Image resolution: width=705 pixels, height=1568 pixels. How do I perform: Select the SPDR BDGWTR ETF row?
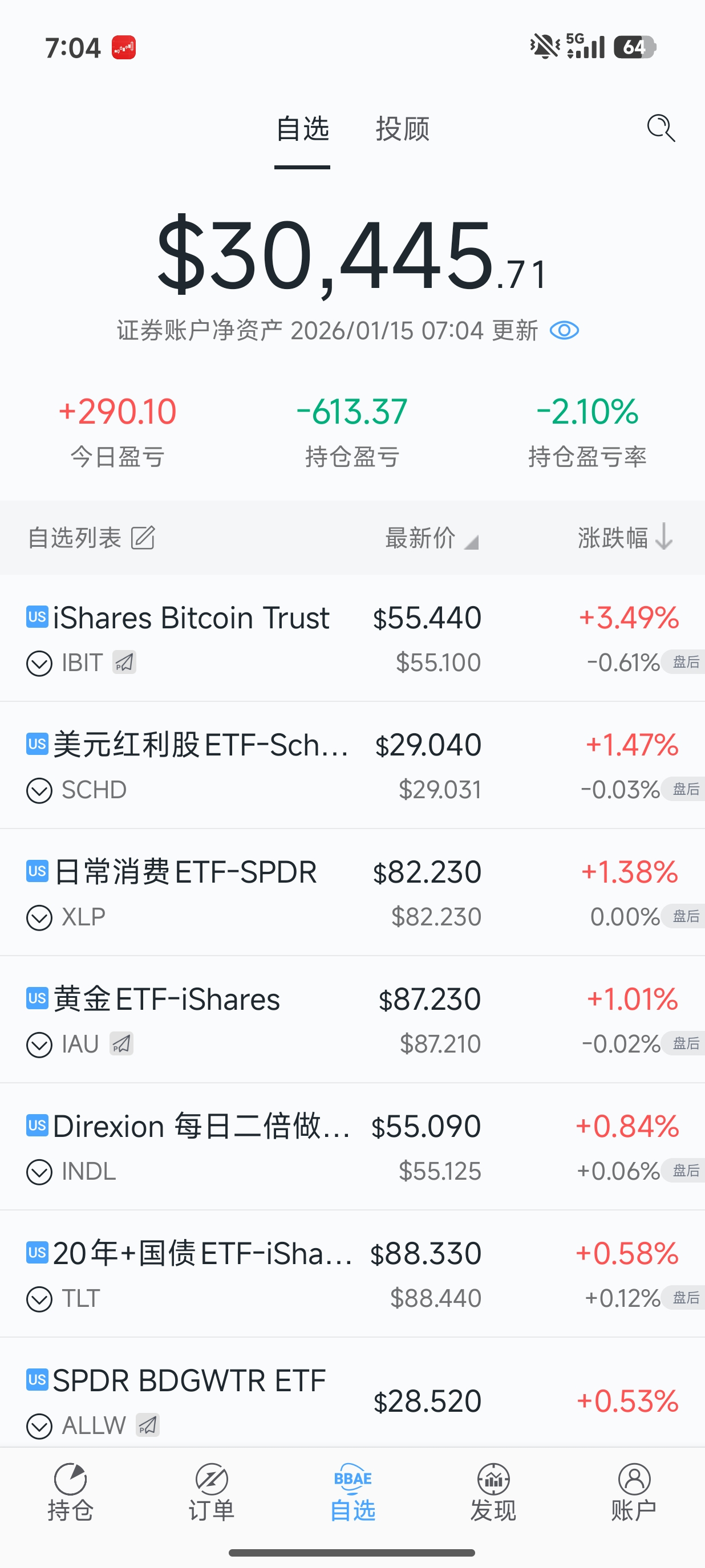[x=189, y=1381]
